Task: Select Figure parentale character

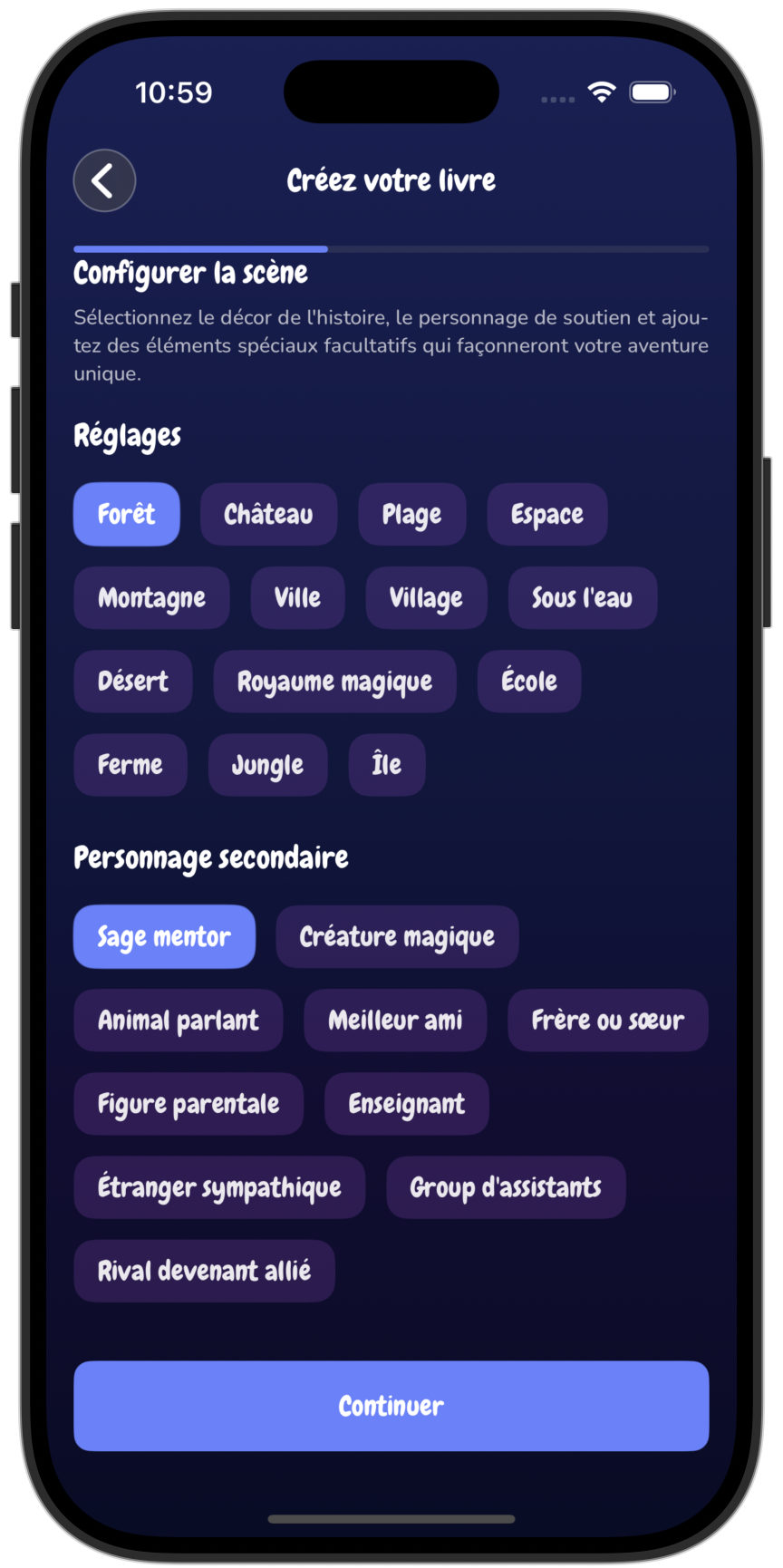Action: (188, 1103)
